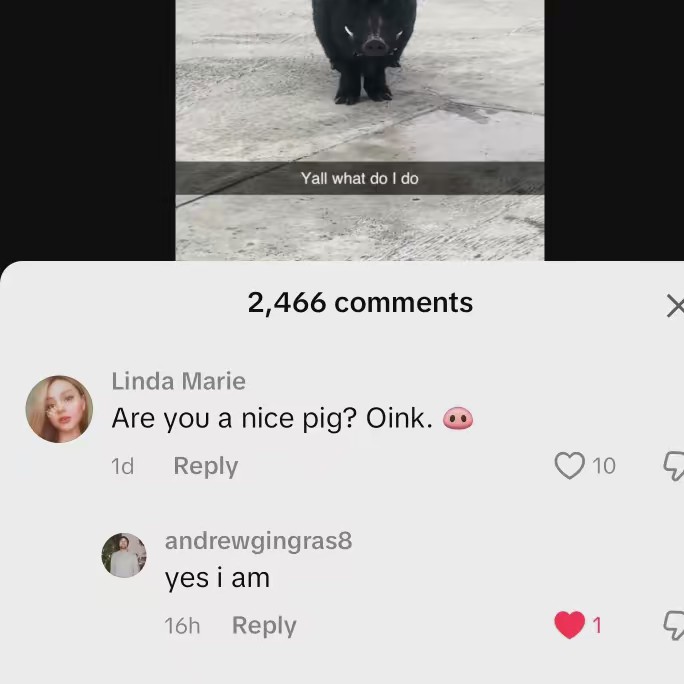684x684 pixels.
Task: Like Linda Marie's comment
Action: coord(569,465)
